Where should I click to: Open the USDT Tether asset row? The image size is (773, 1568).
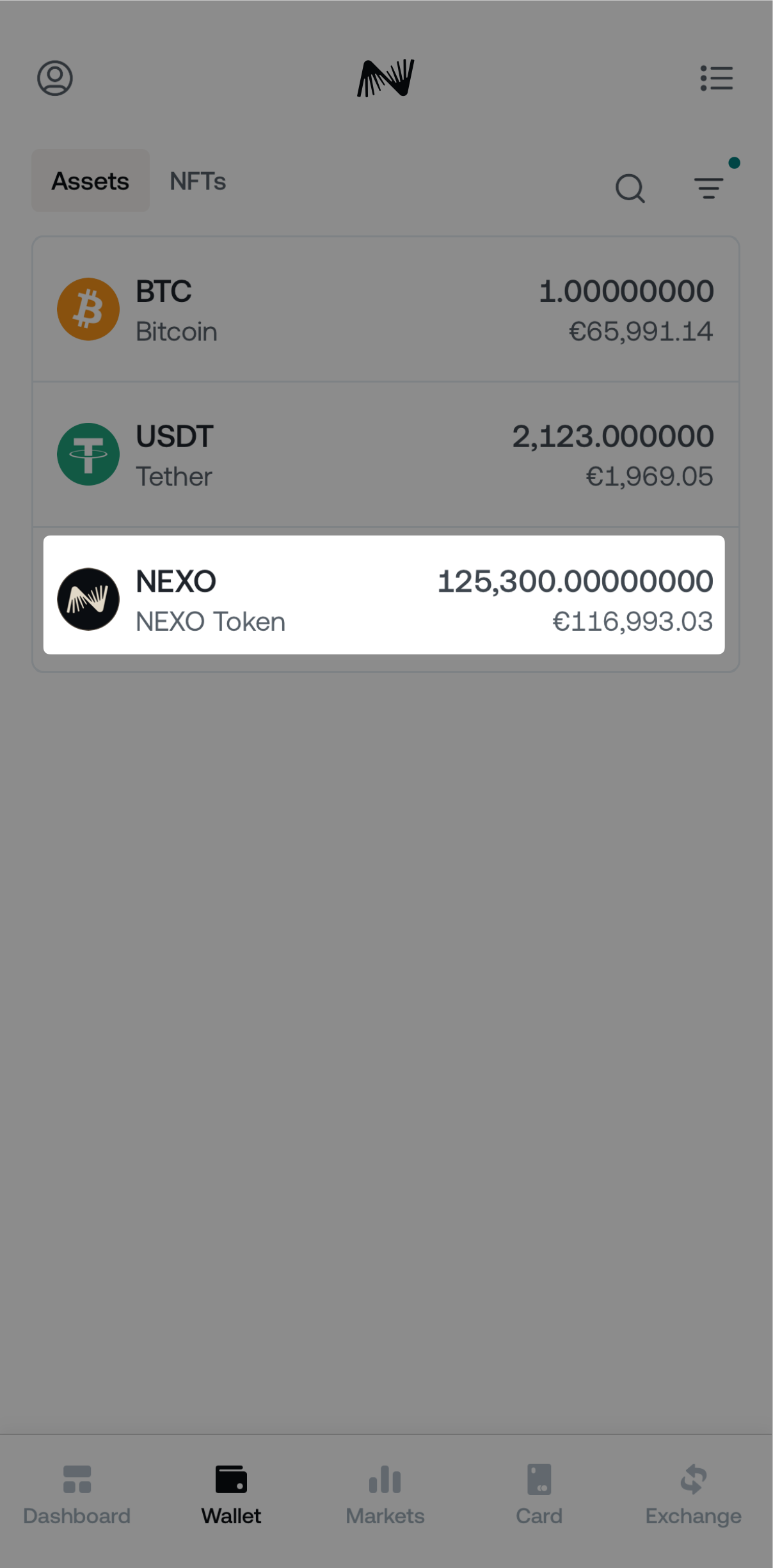[385, 454]
